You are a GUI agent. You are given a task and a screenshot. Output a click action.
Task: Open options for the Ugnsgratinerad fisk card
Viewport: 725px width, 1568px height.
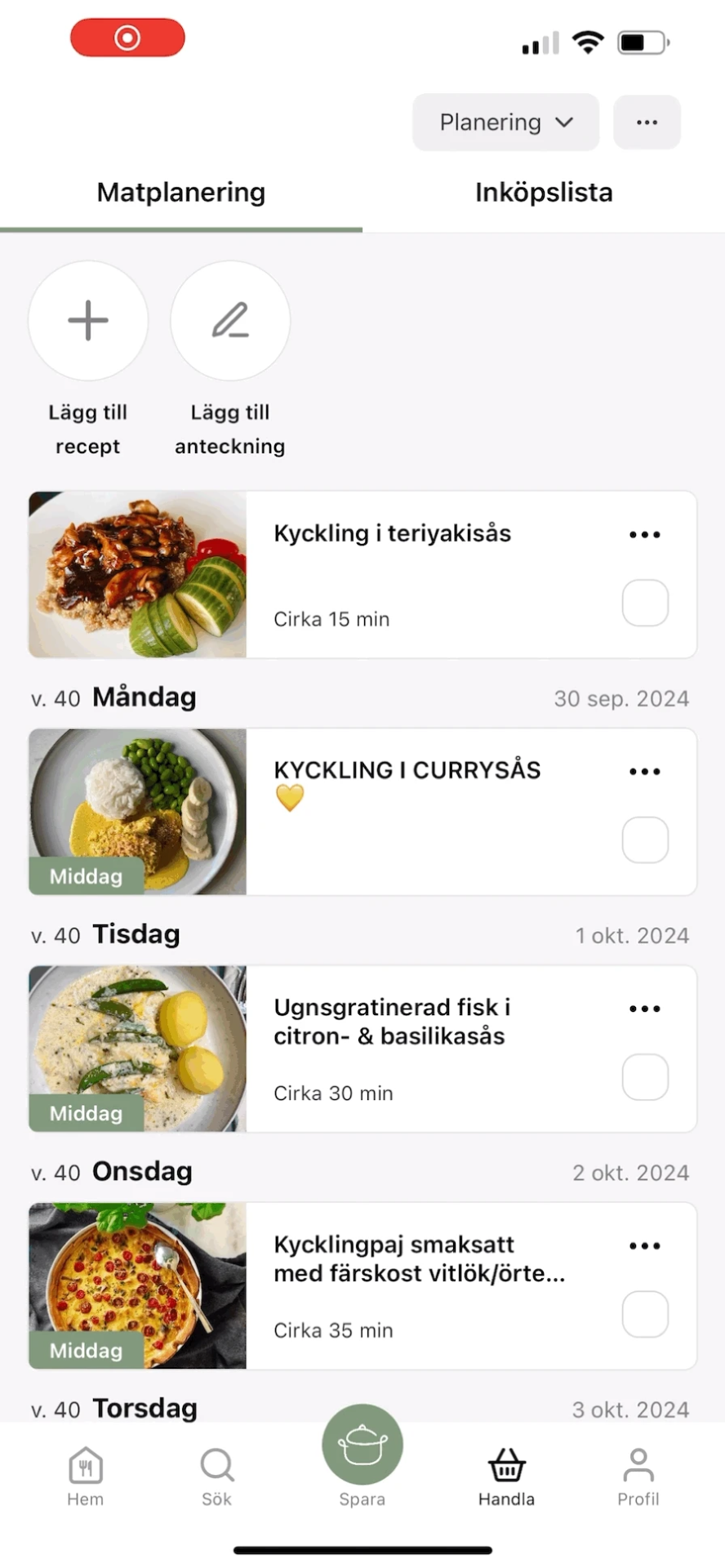[644, 1009]
